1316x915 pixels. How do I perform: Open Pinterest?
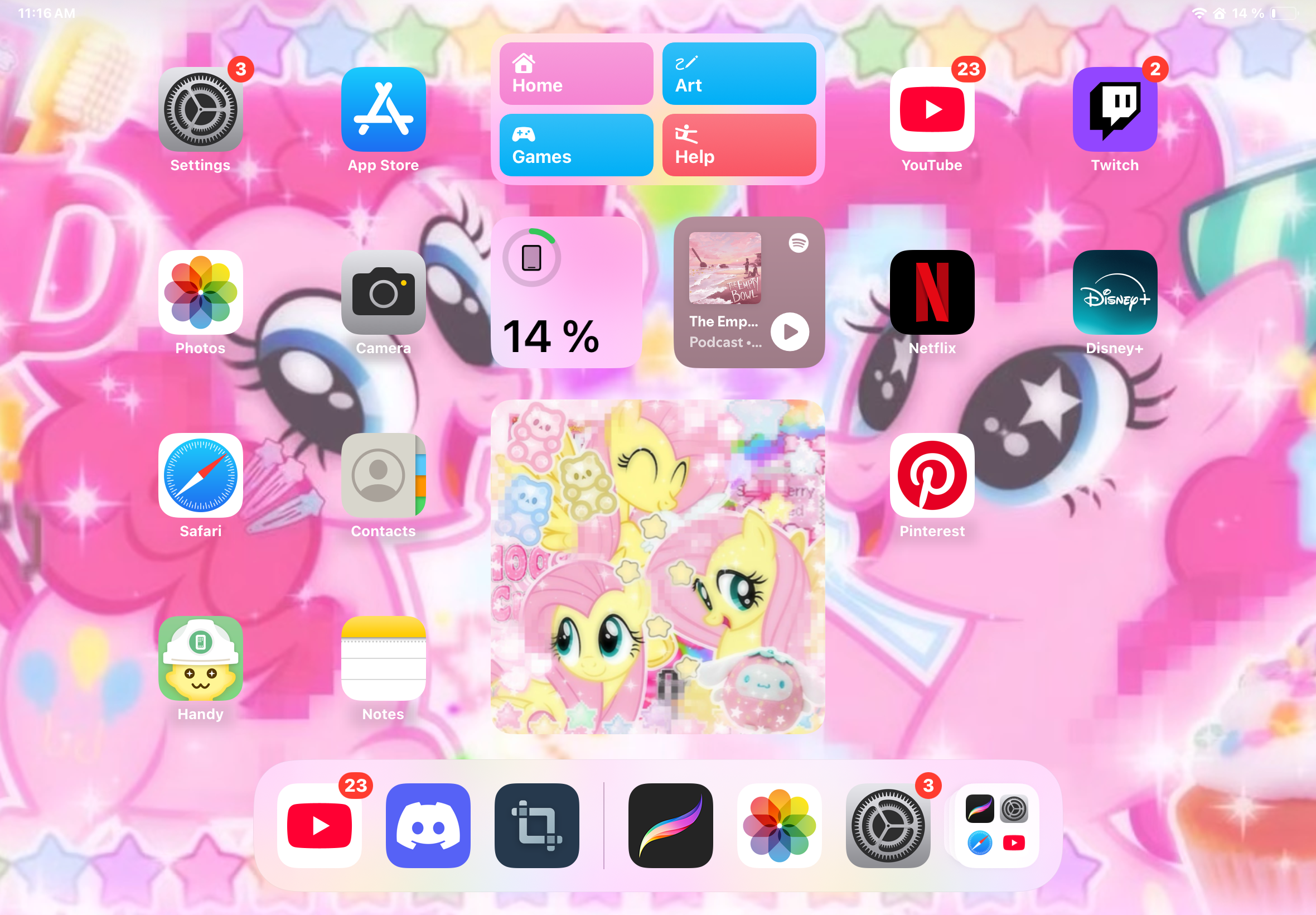(932, 475)
